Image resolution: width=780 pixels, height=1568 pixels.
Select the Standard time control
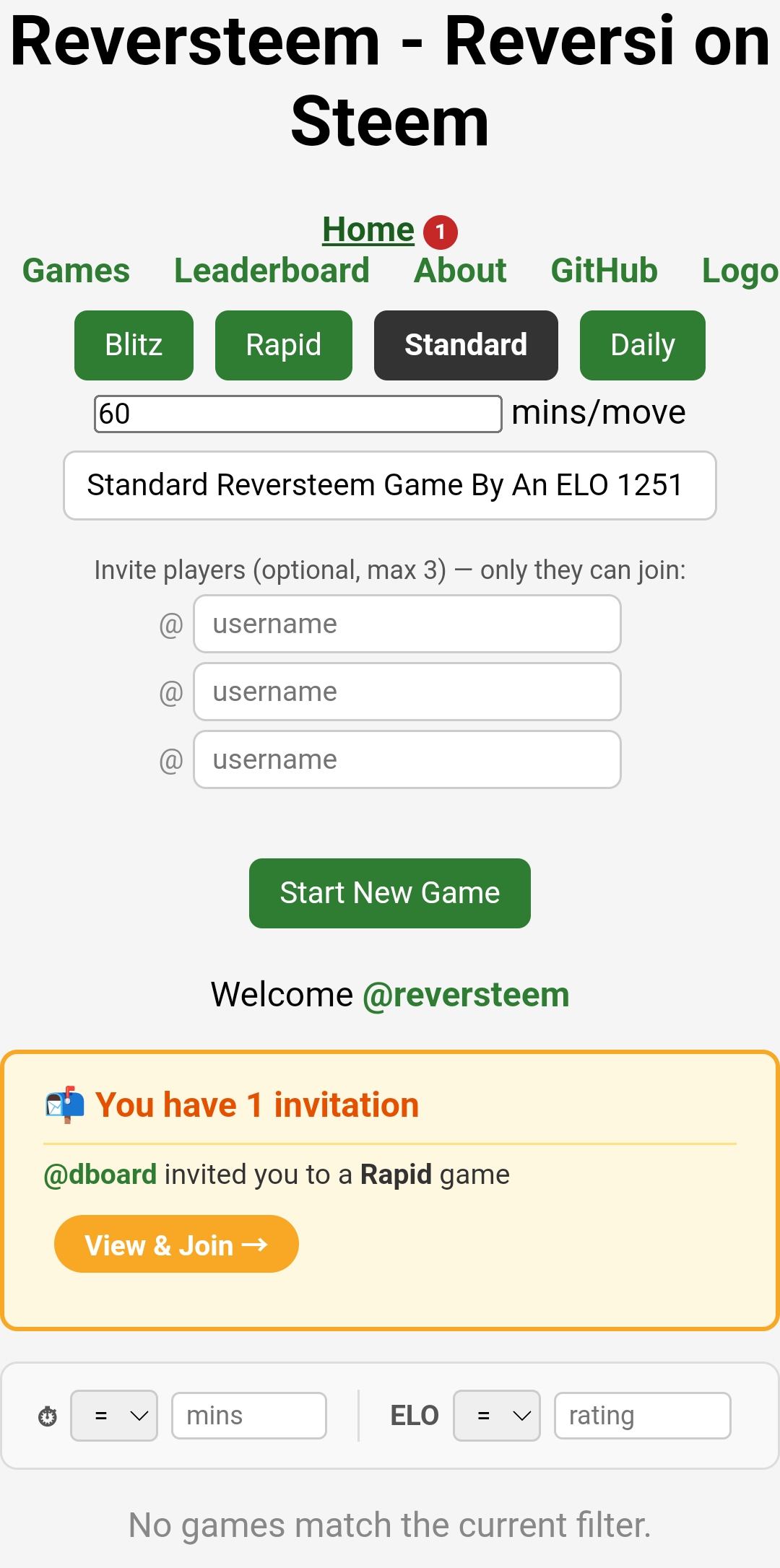466,345
